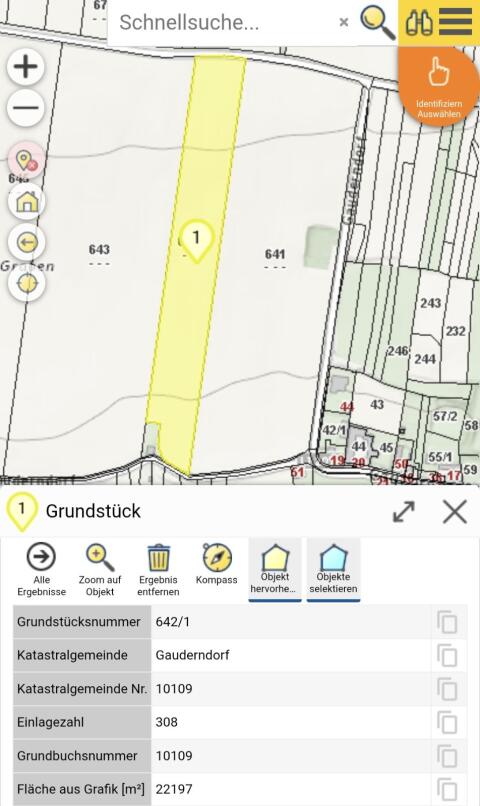Remove the location marker pin

(x=27, y=160)
